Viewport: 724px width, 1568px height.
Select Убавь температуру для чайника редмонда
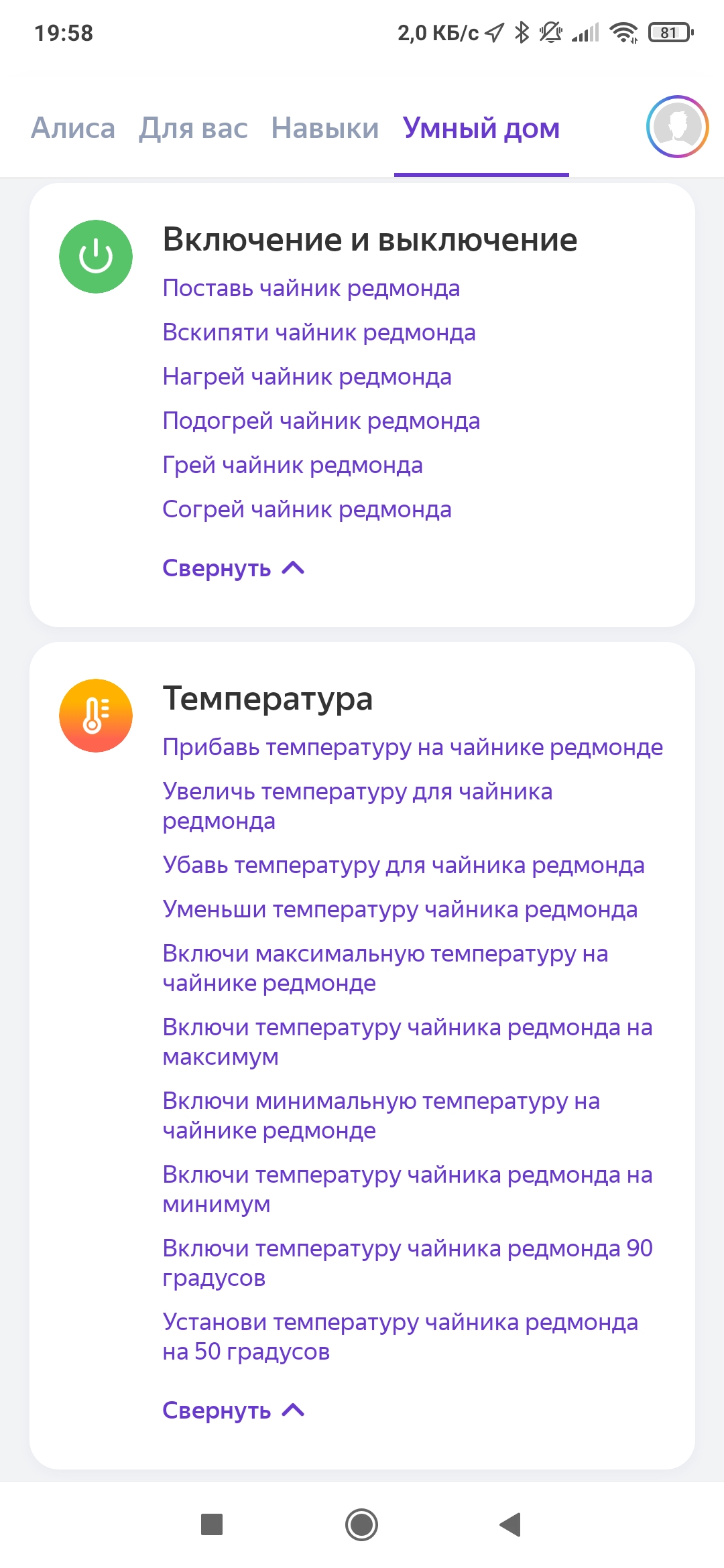point(403,865)
